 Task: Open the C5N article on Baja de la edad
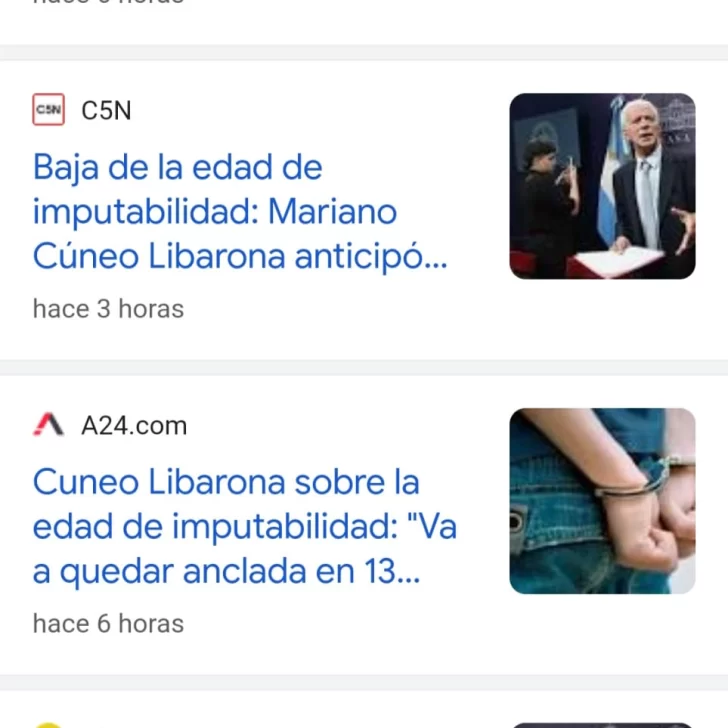[240, 212]
